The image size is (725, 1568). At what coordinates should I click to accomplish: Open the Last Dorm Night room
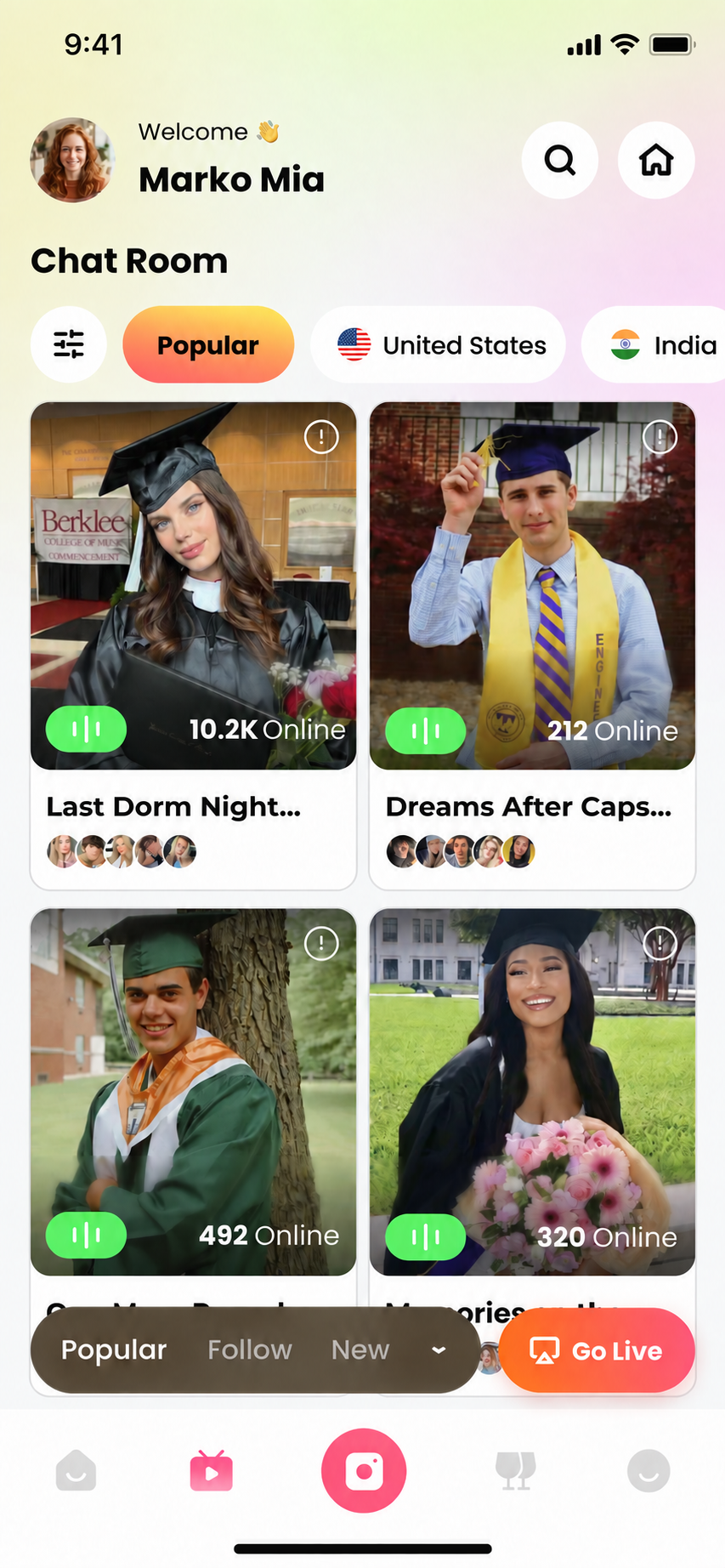(193, 646)
